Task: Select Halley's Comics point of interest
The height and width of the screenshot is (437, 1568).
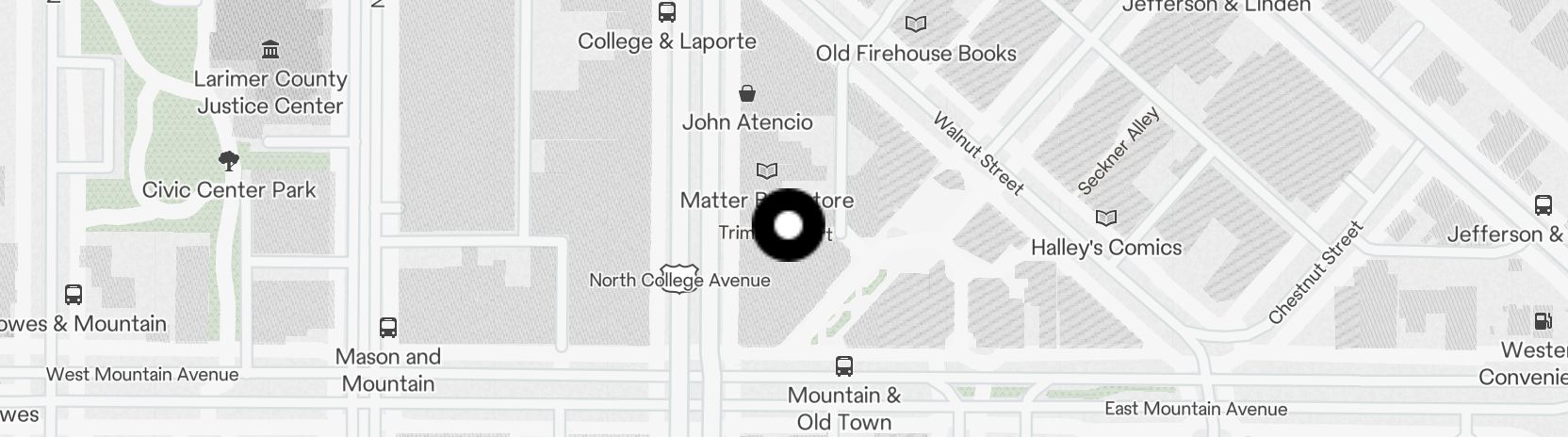Action: [1105, 218]
